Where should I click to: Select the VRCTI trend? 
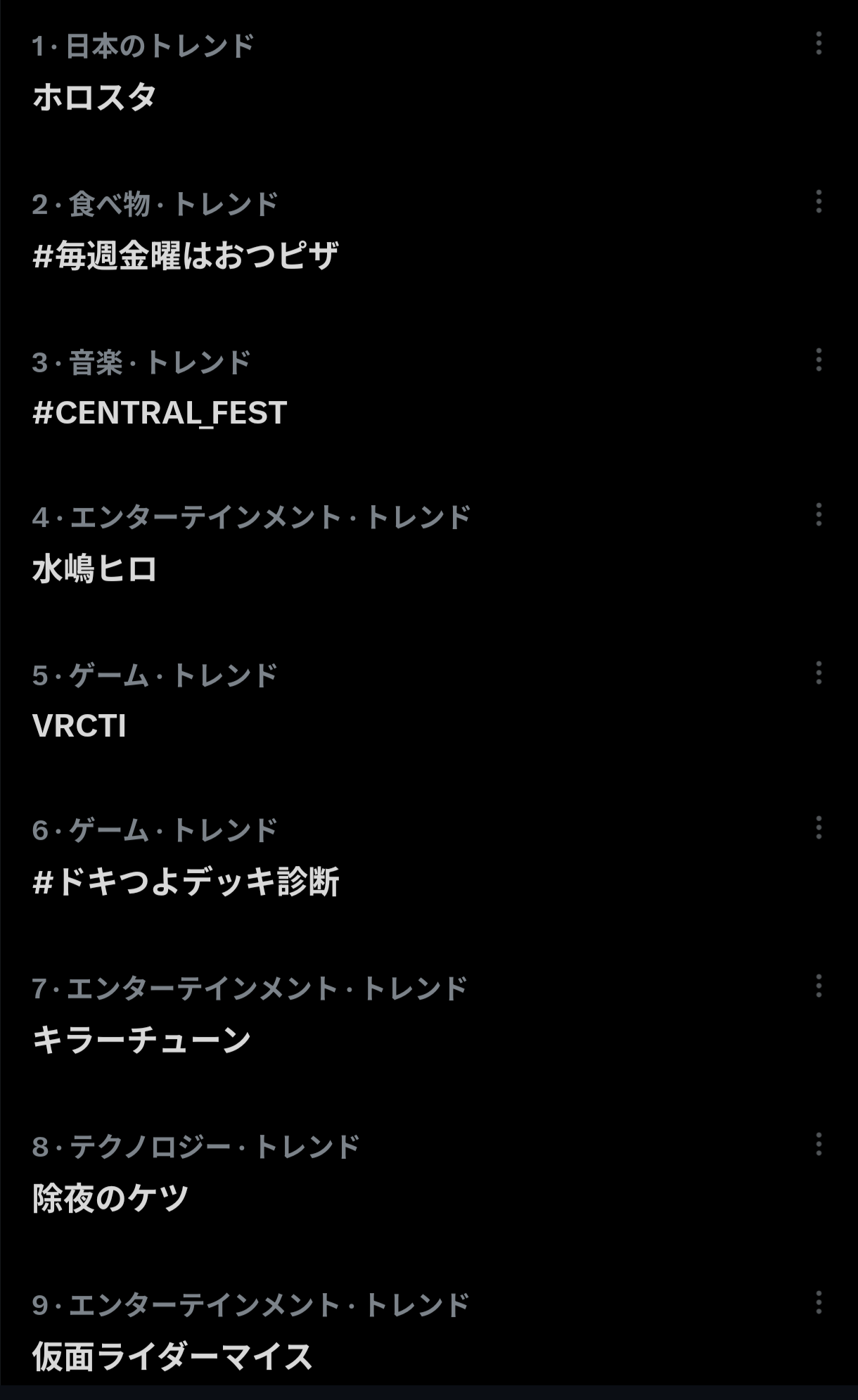[79, 726]
